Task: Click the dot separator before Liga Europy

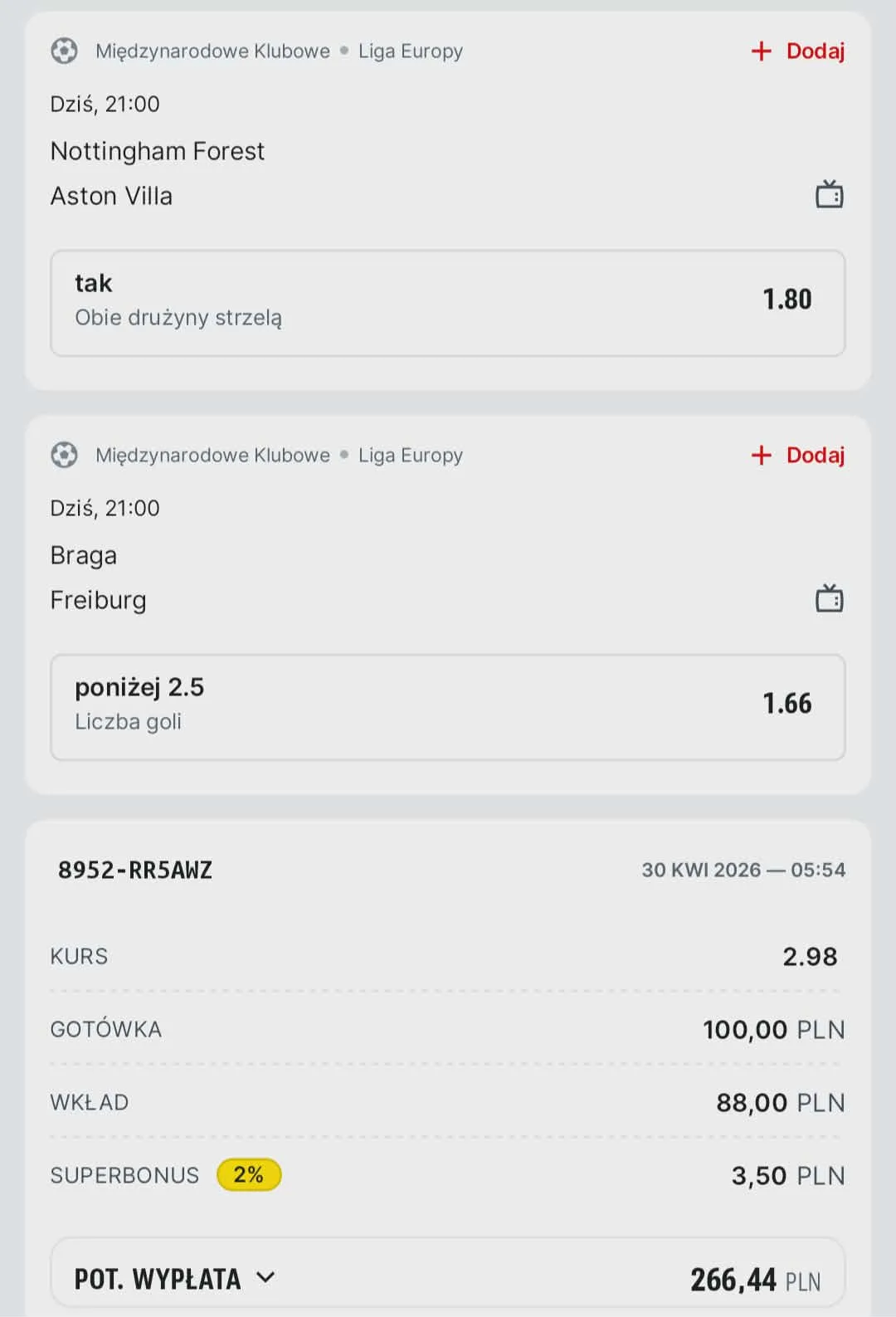Action: [x=342, y=51]
